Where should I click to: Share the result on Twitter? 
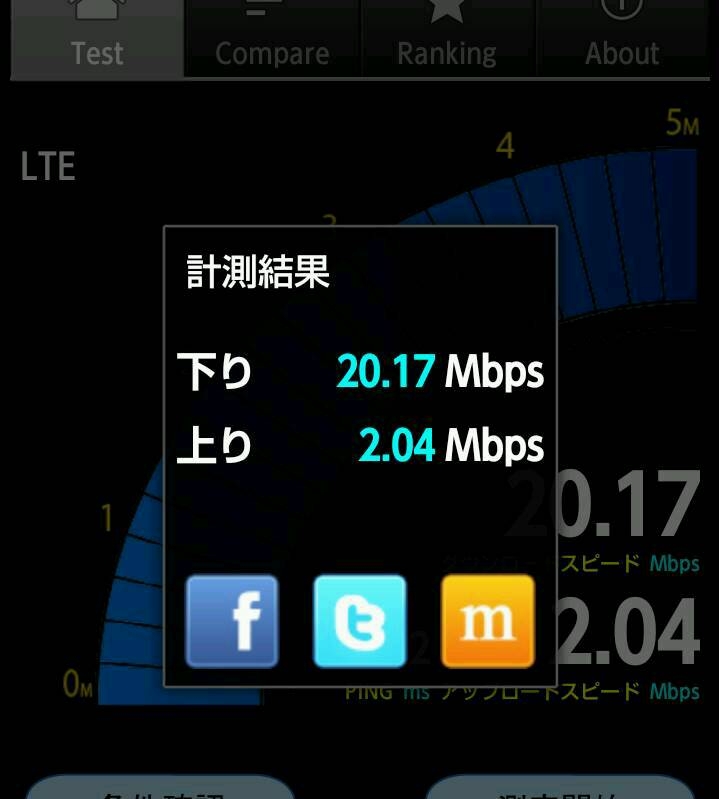point(360,621)
